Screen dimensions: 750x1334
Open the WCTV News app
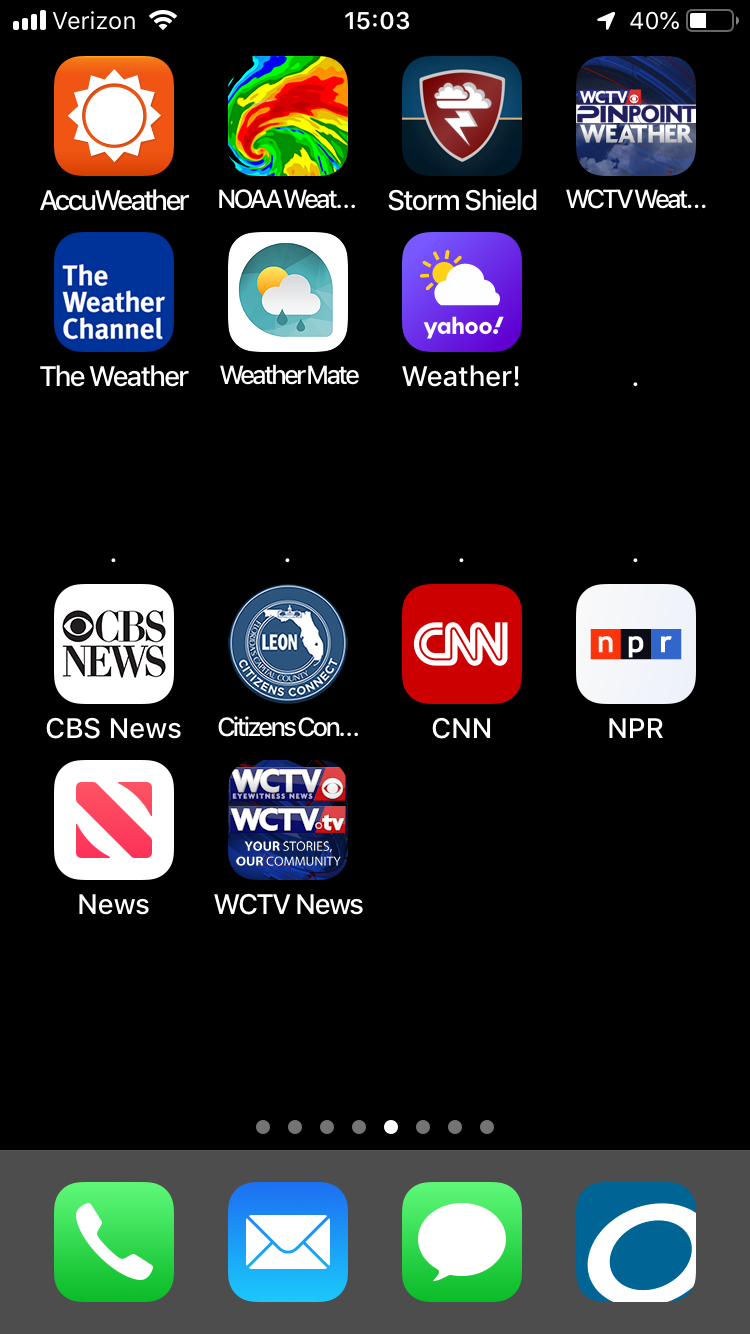pos(288,820)
